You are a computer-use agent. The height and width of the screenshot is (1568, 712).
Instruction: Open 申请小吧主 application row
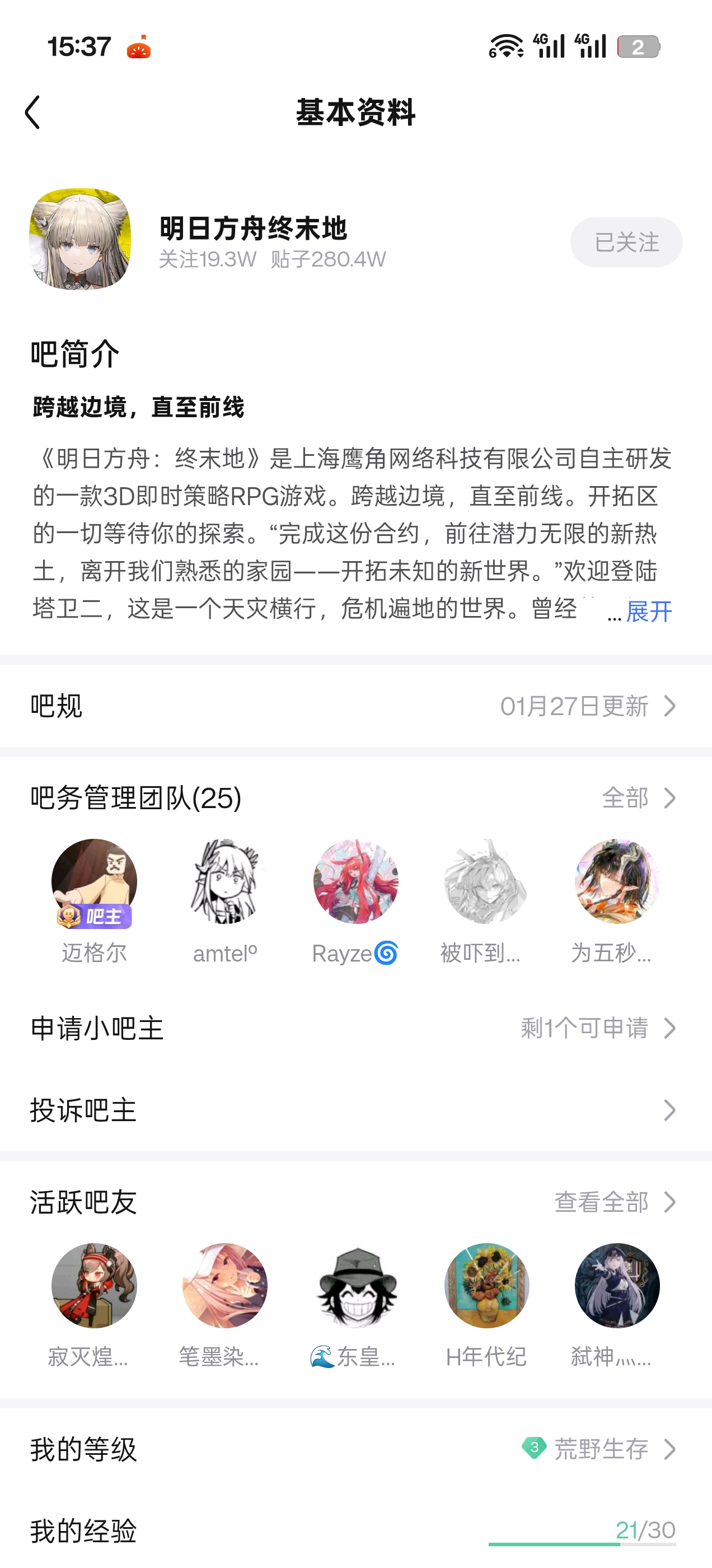point(355,1029)
